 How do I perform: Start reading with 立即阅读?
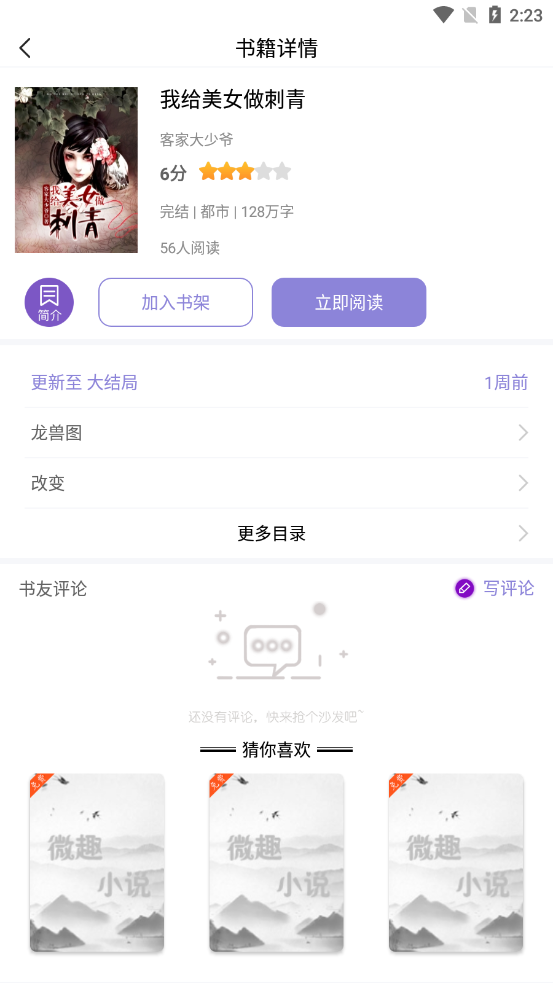(x=349, y=303)
